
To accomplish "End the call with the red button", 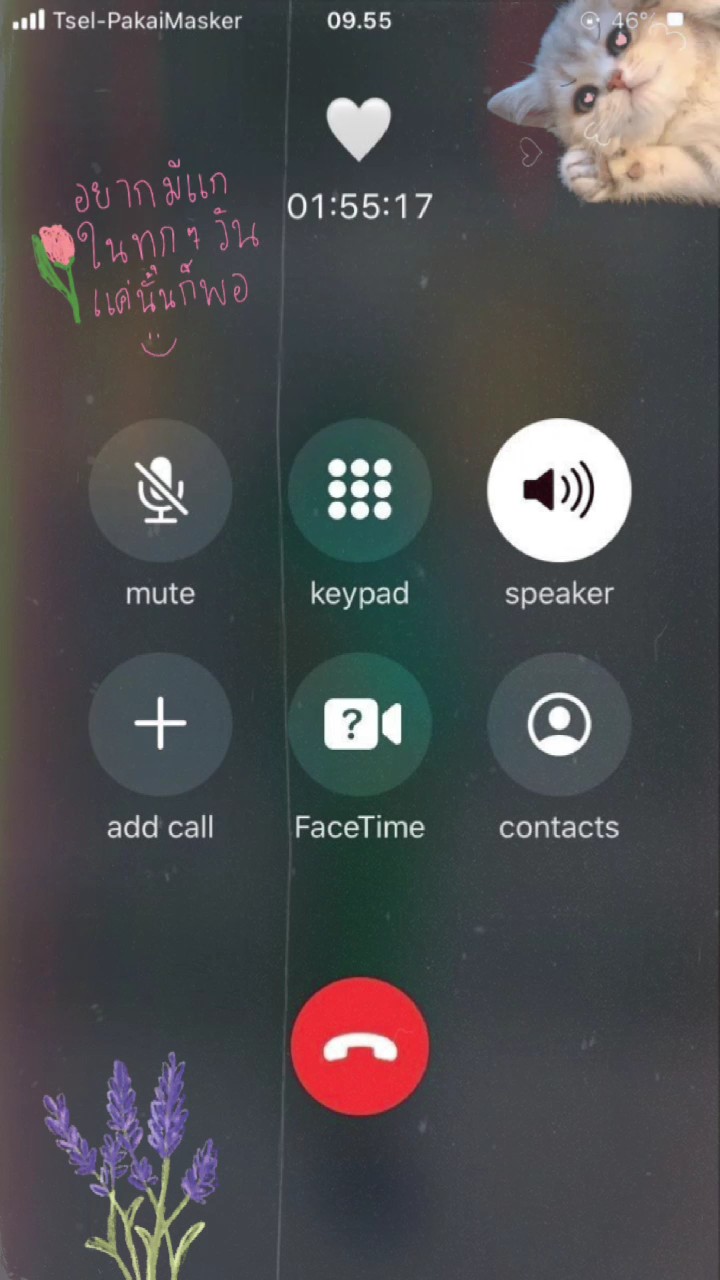I will tap(360, 1046).
